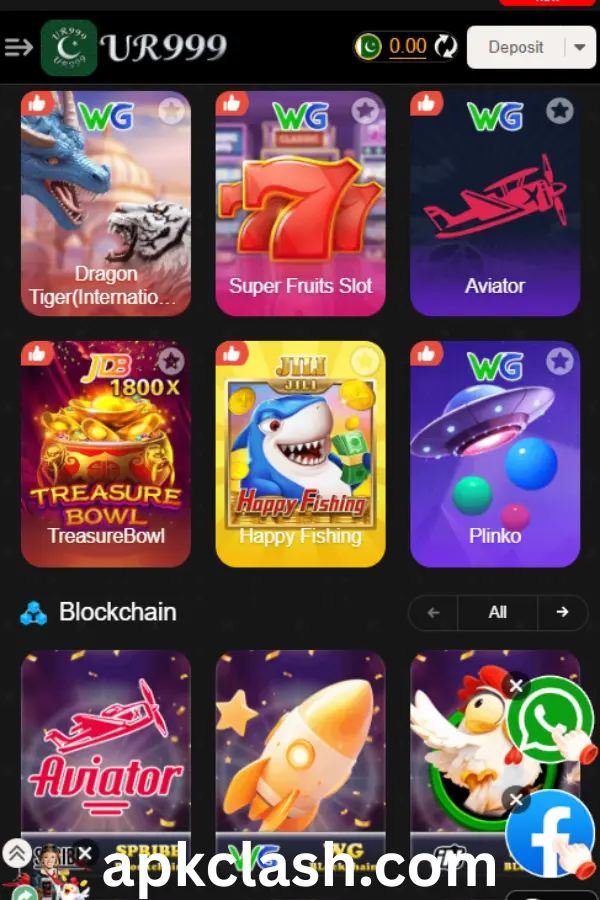Open Happy Fishing game
Viewport: 600px width, 900px height.
click(x=300, y=454)
